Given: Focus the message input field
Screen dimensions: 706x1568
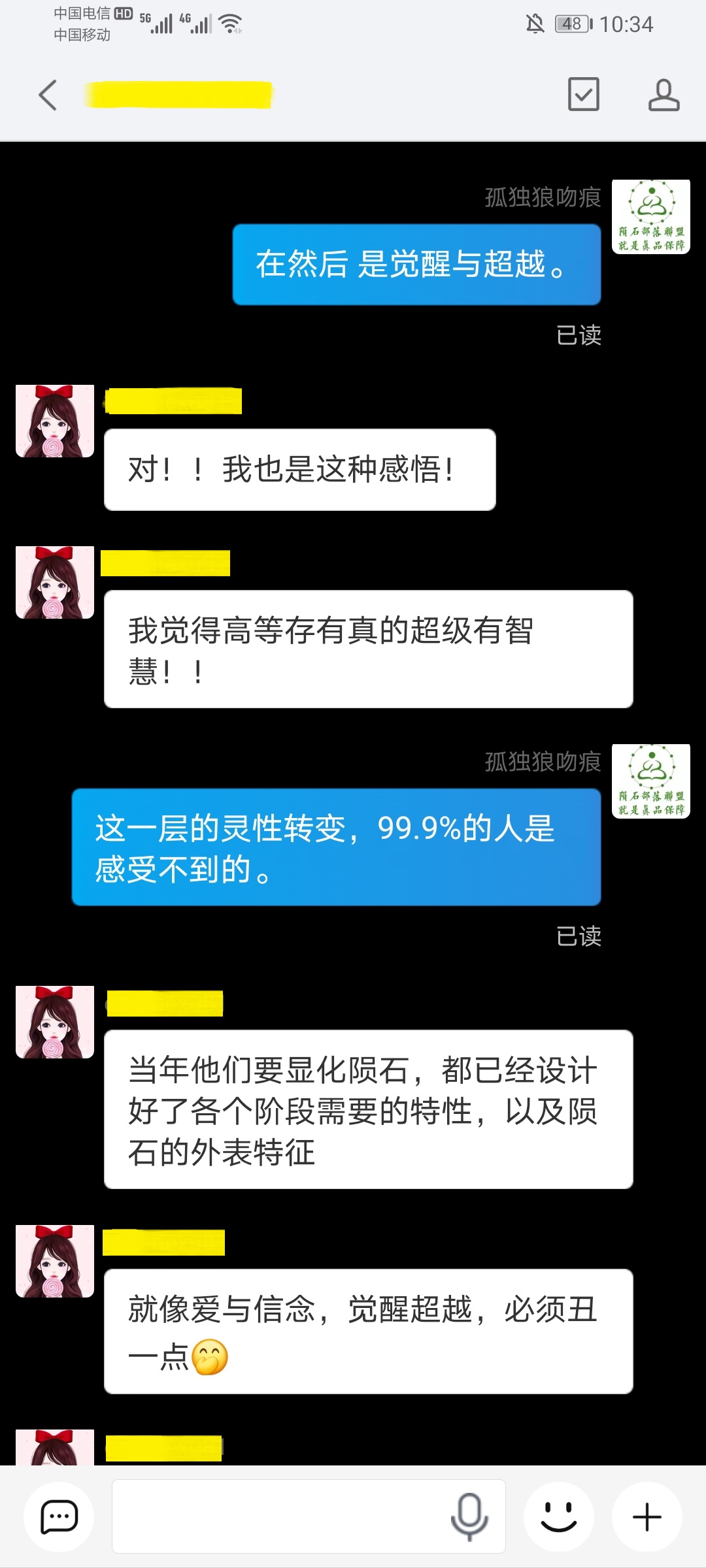Looking at the screenshot, I should pos(281,1516).
